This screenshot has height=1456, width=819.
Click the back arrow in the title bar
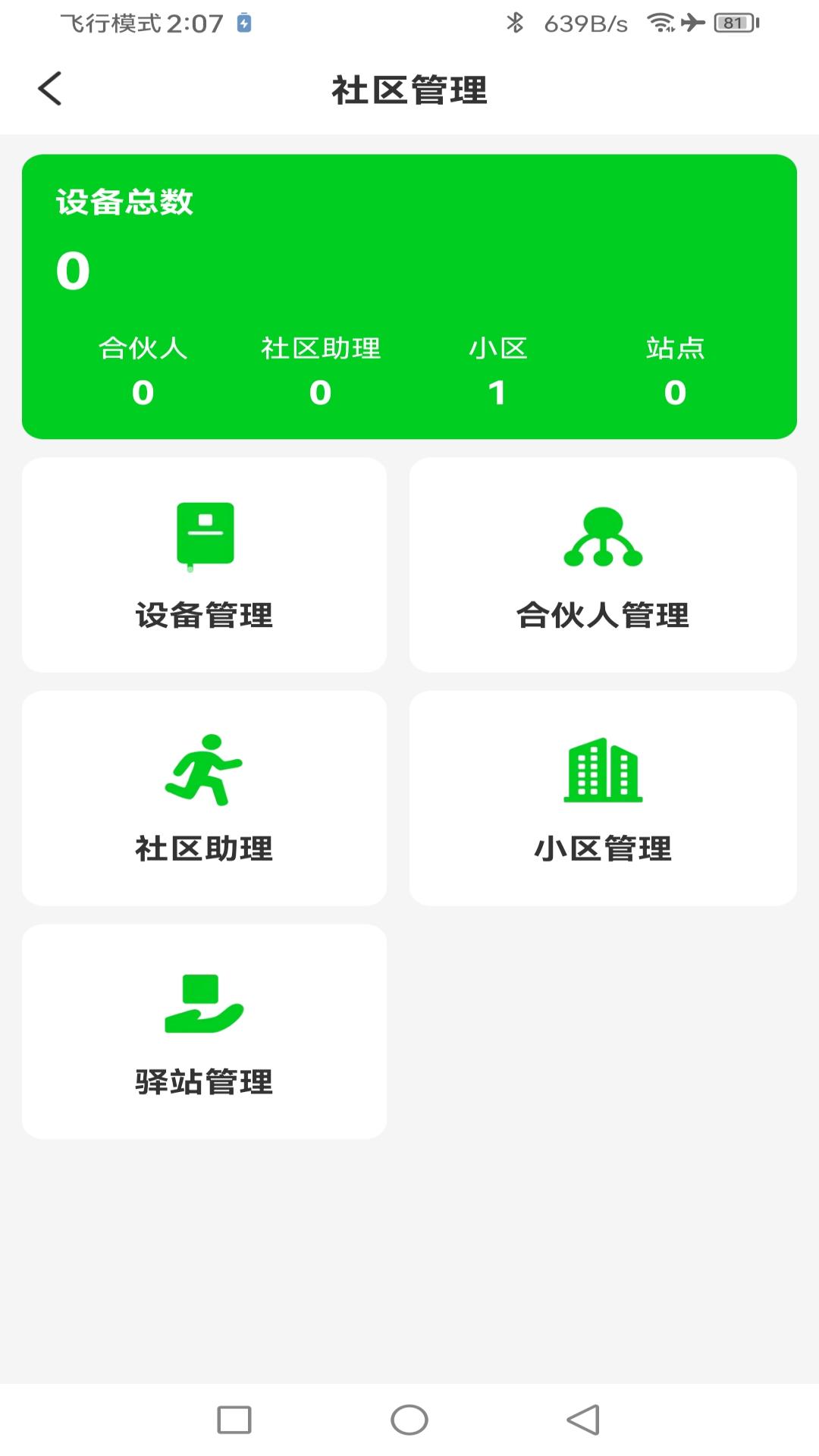click(49, 88)
